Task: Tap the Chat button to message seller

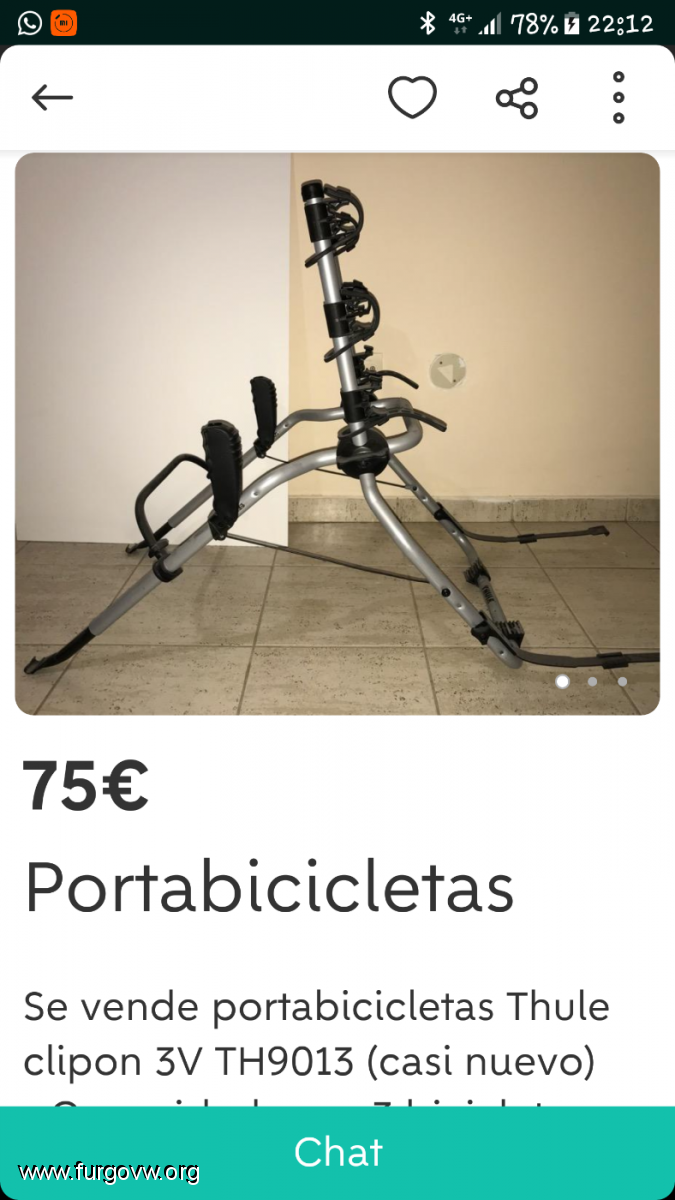Action: point(337,1152)
